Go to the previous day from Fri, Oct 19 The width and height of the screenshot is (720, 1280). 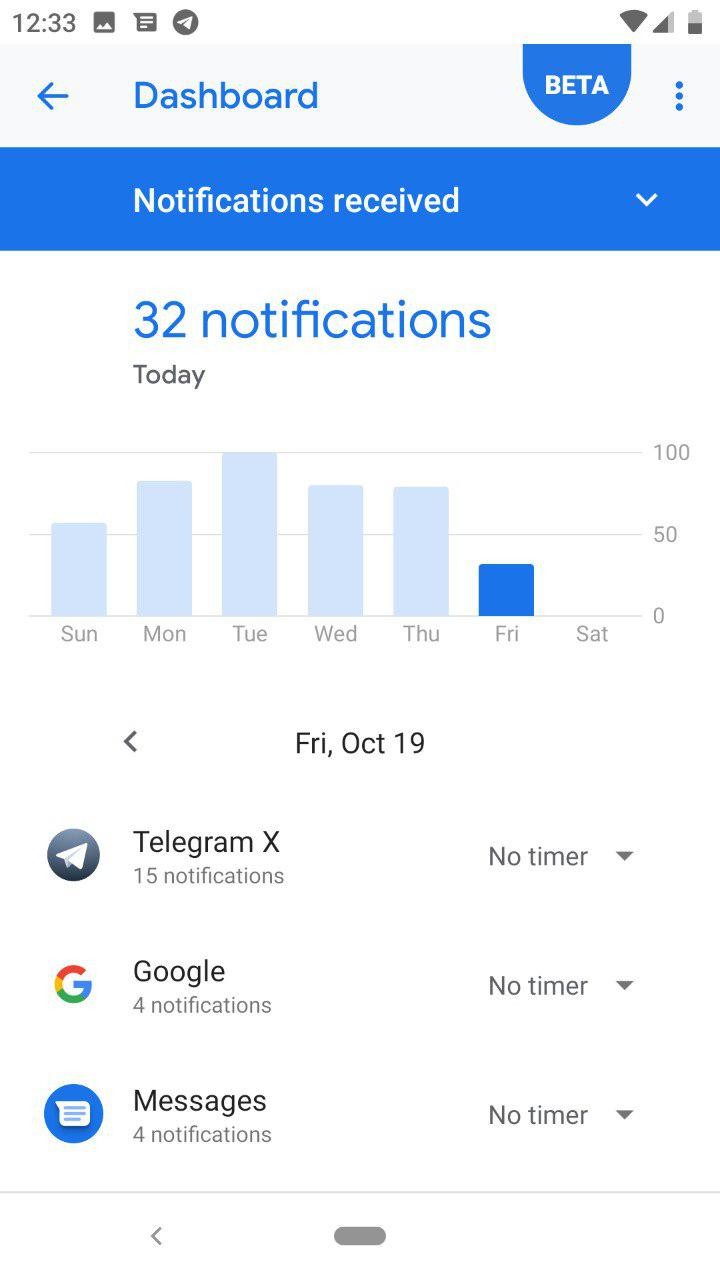[130, 742]
